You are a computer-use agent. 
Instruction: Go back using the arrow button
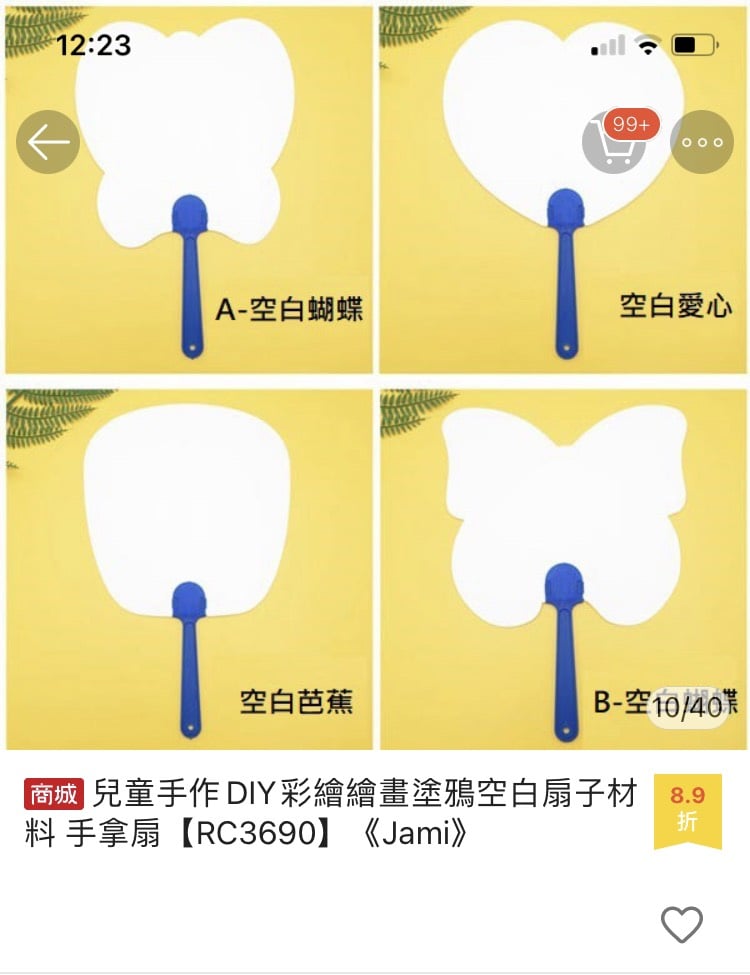(48, 142)
